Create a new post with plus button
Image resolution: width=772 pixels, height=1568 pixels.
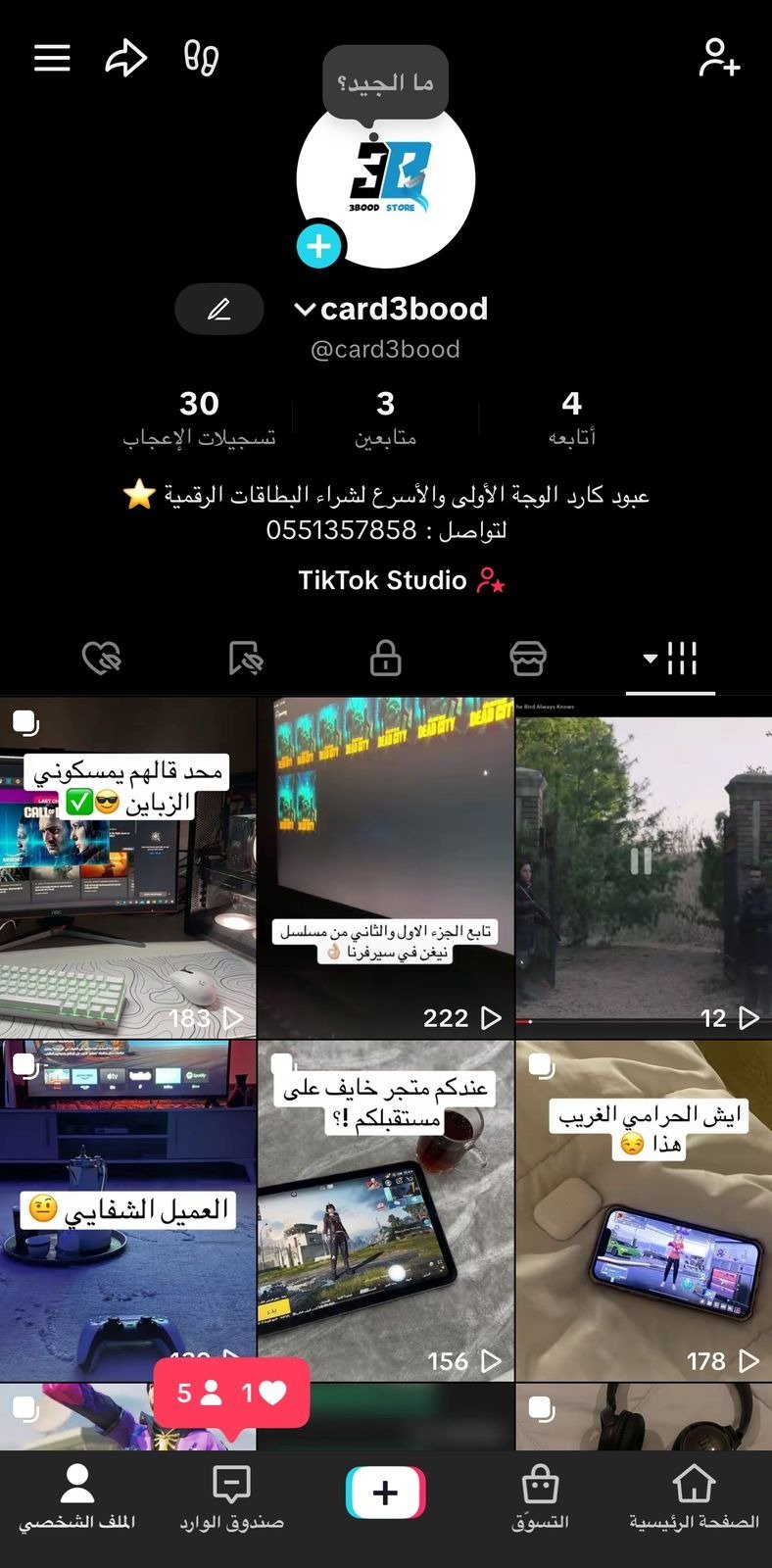[x=386, y=1493]
